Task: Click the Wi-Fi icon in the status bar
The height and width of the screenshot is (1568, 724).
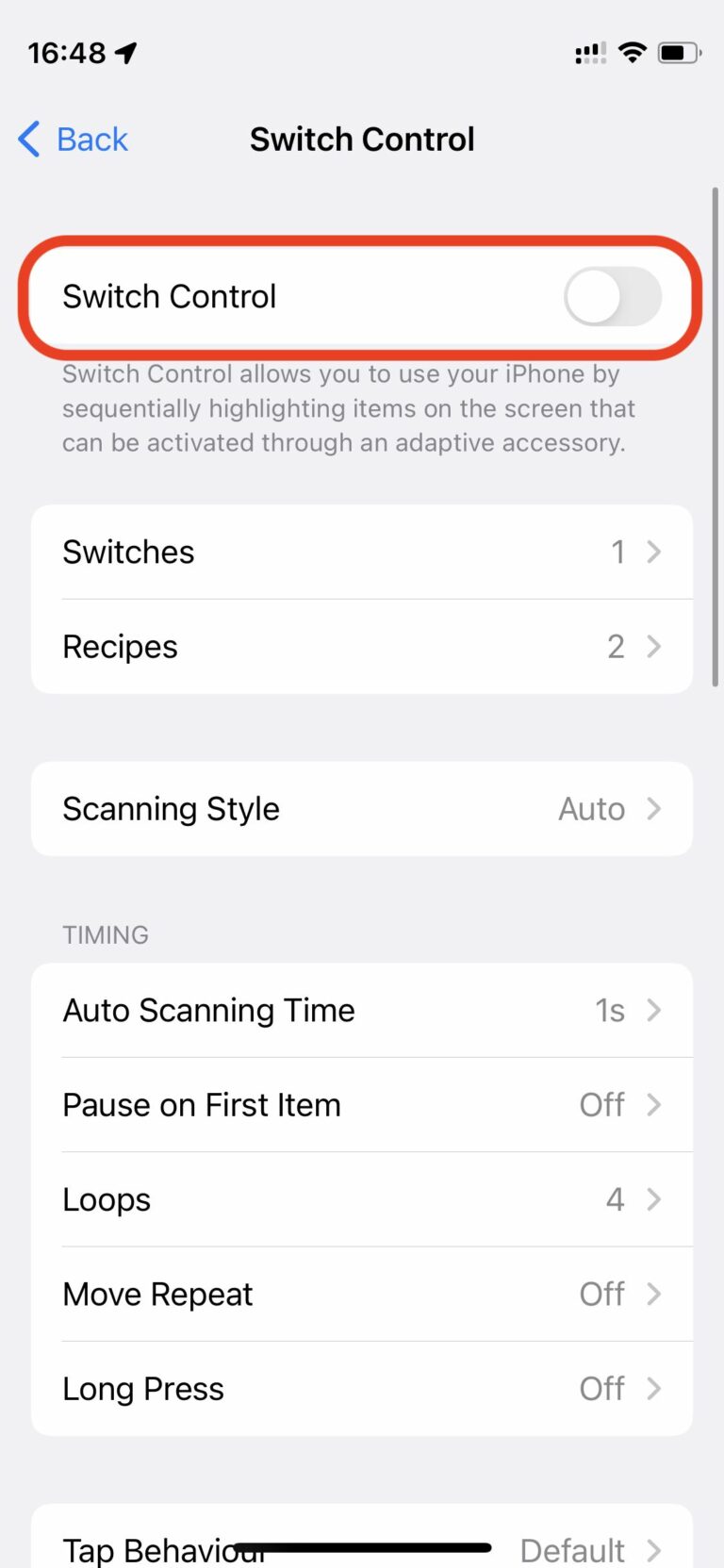Action: tap(633, 53)
